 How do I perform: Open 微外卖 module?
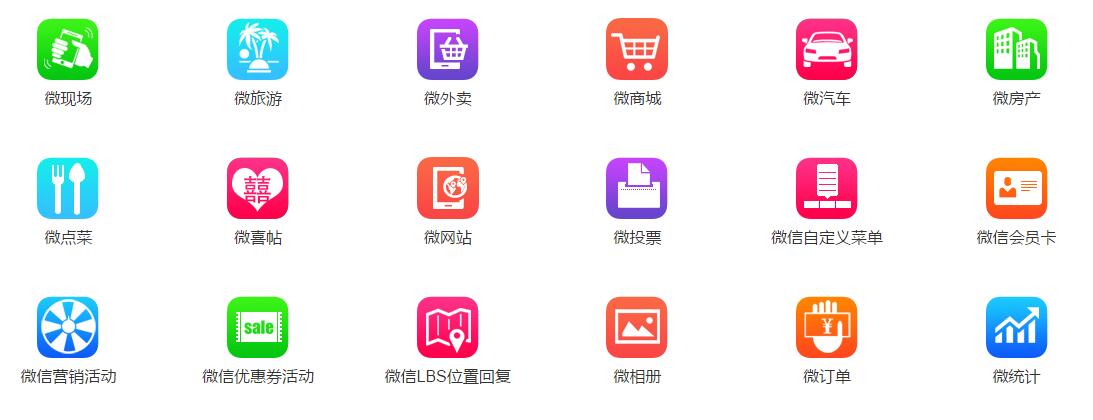pos(447,49)
